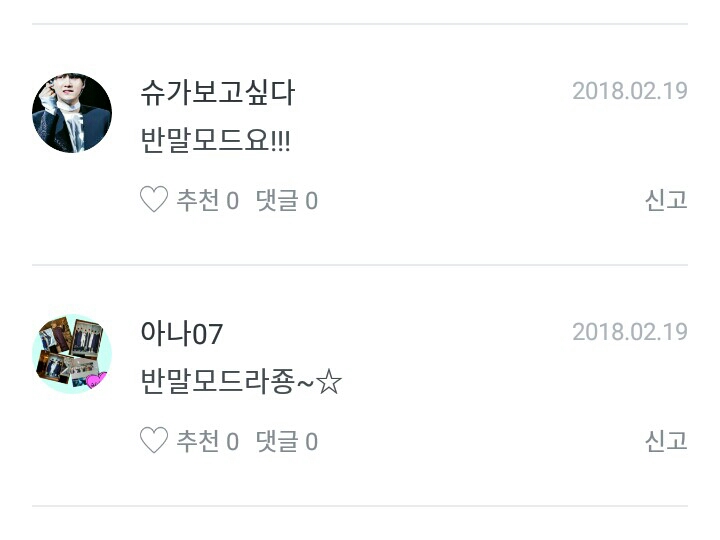This screenshot has width=720, height=540.
Task: Report the comment by 슈가보고싶다
Action: pos(666,200)
